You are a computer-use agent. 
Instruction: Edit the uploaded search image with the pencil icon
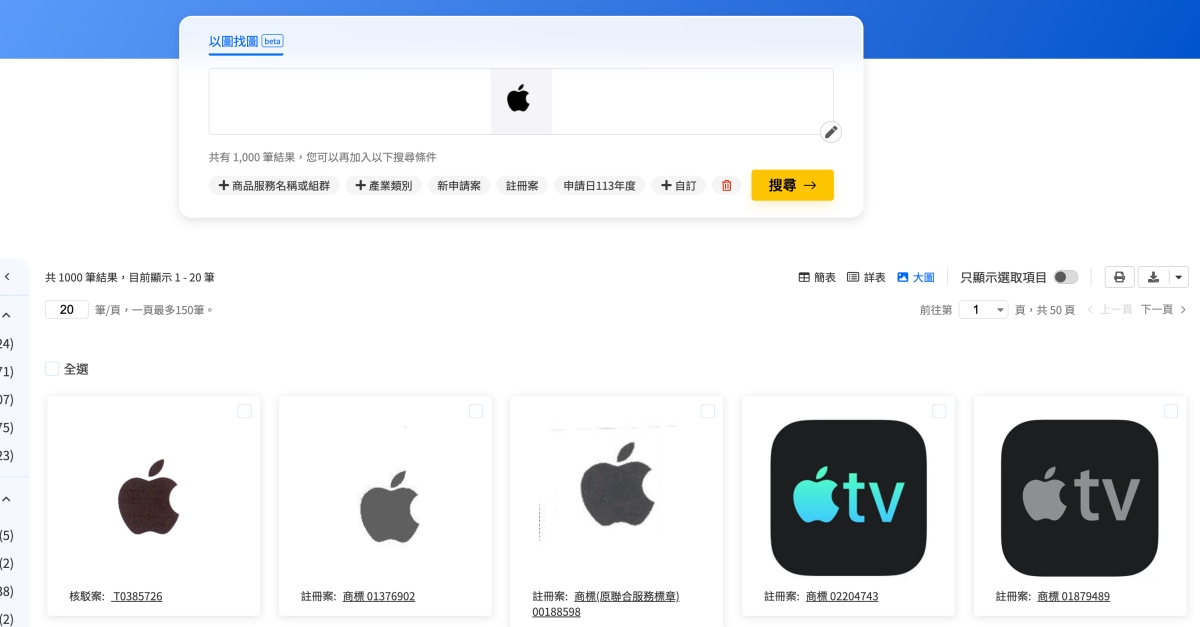pos(831,132)
